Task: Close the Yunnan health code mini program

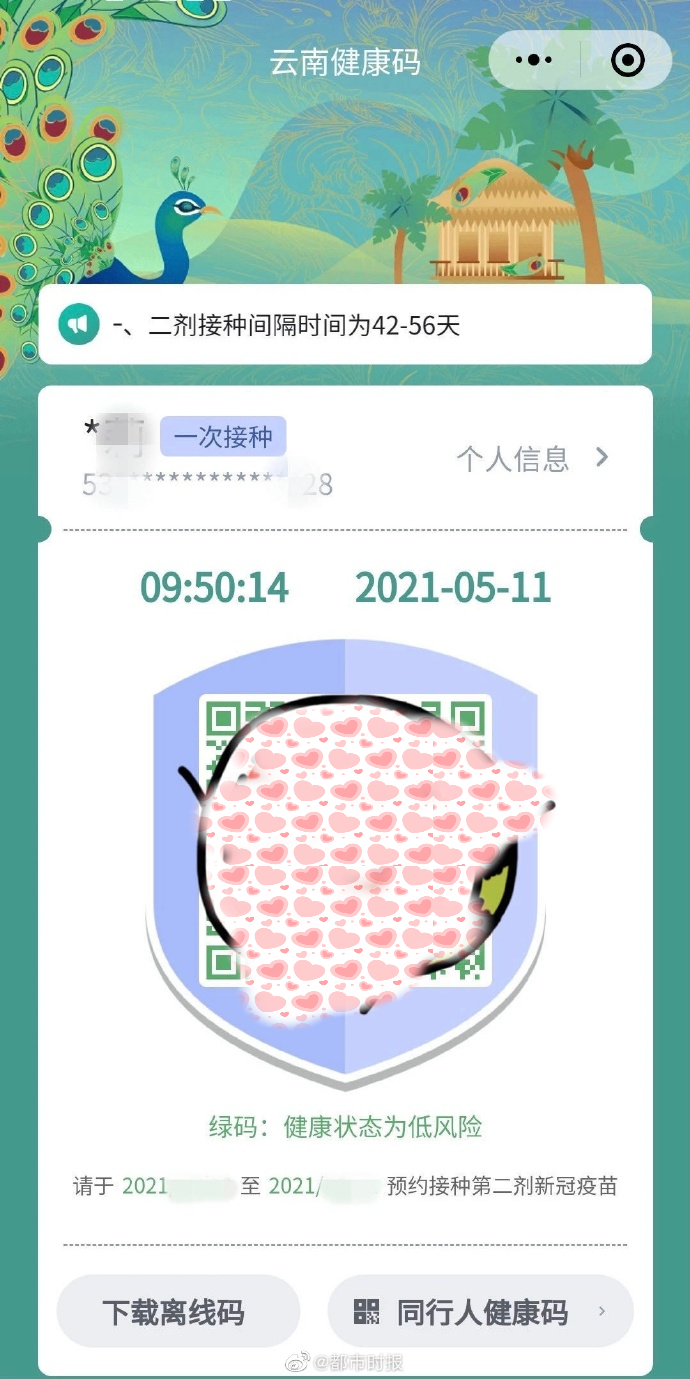Action: [627, 61]
